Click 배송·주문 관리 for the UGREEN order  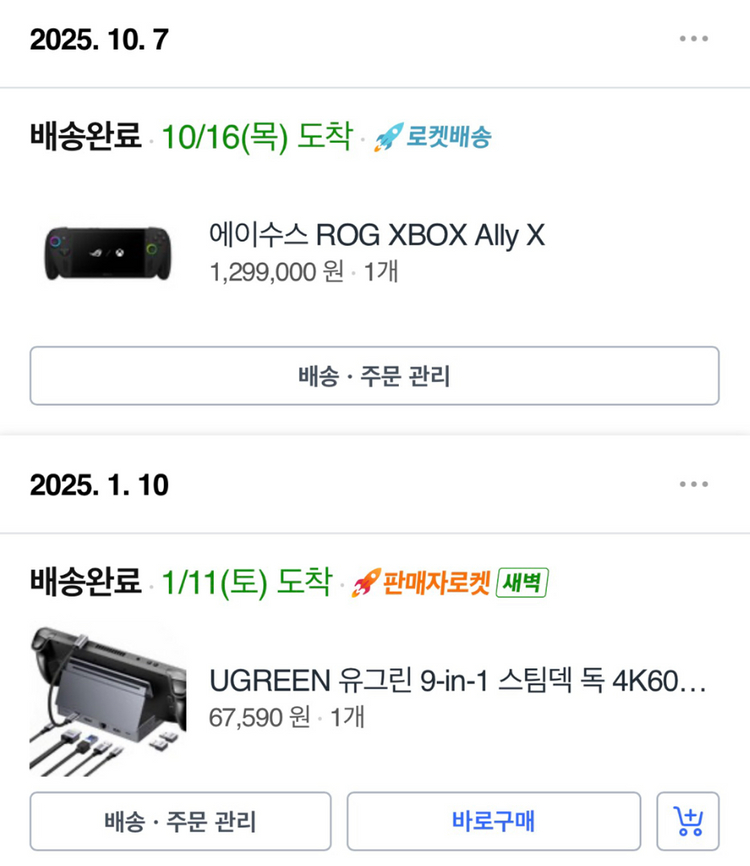click(x=182, y=820)
